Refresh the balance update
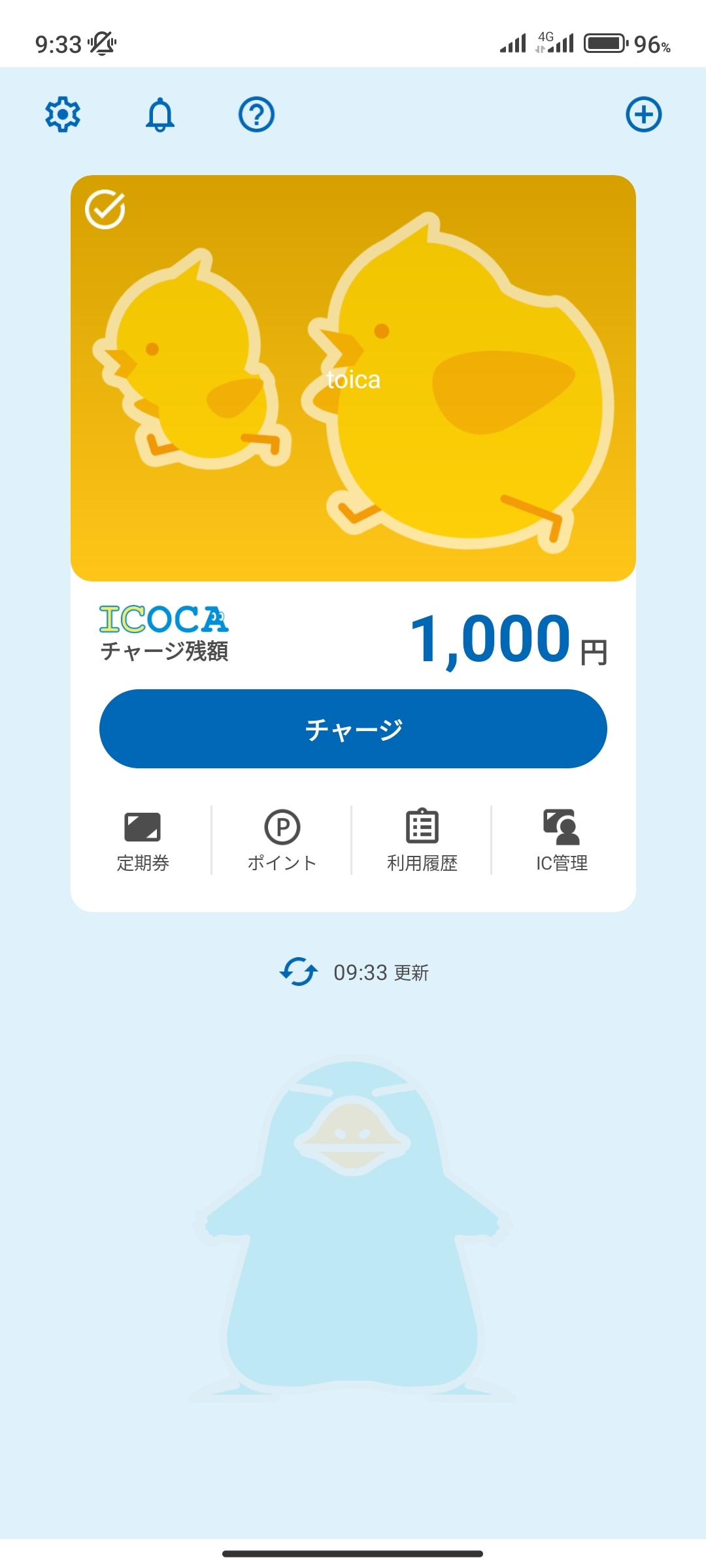Image resolution: width=706 pixels, height=1568 pixels. pyautogui.click(x=299, y=972)
